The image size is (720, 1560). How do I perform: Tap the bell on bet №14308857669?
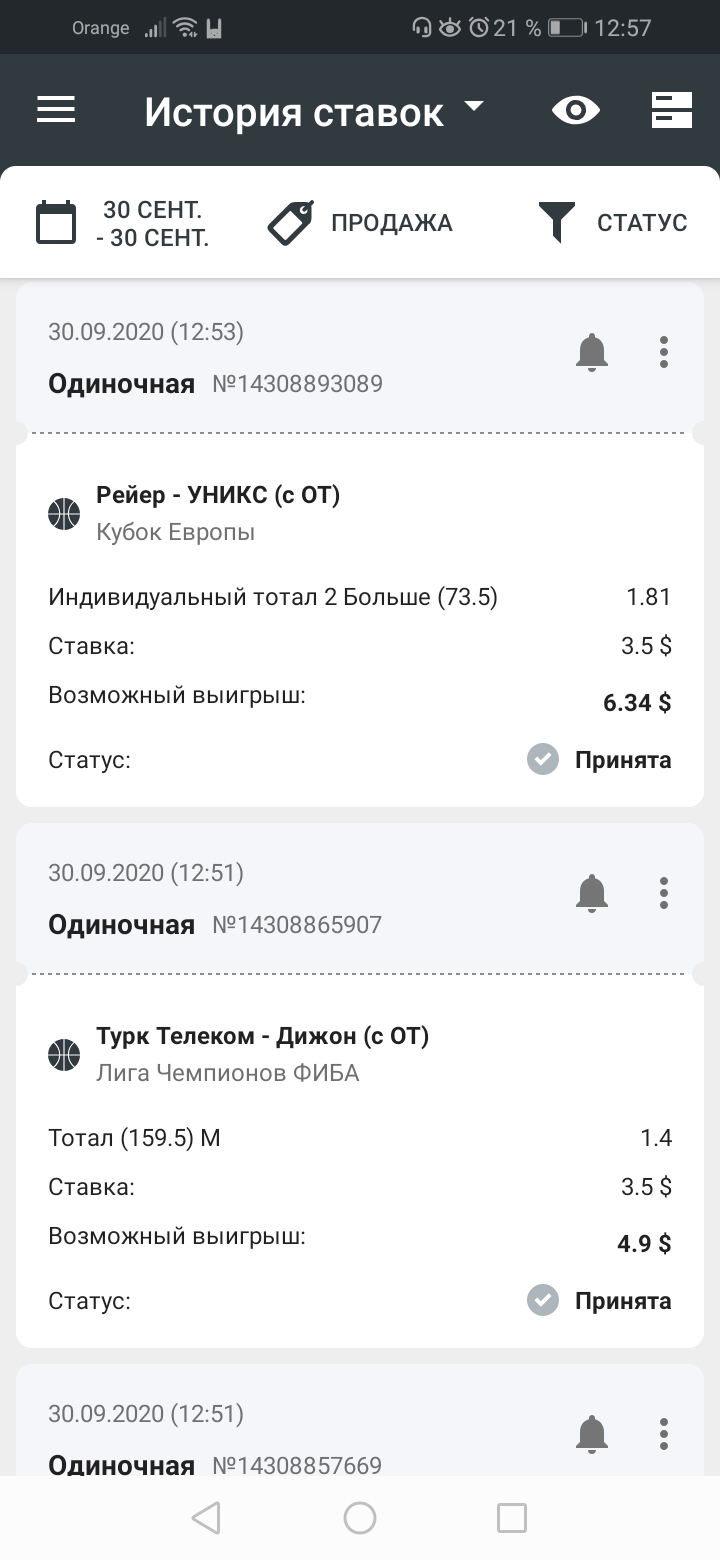pos(592,1434)
